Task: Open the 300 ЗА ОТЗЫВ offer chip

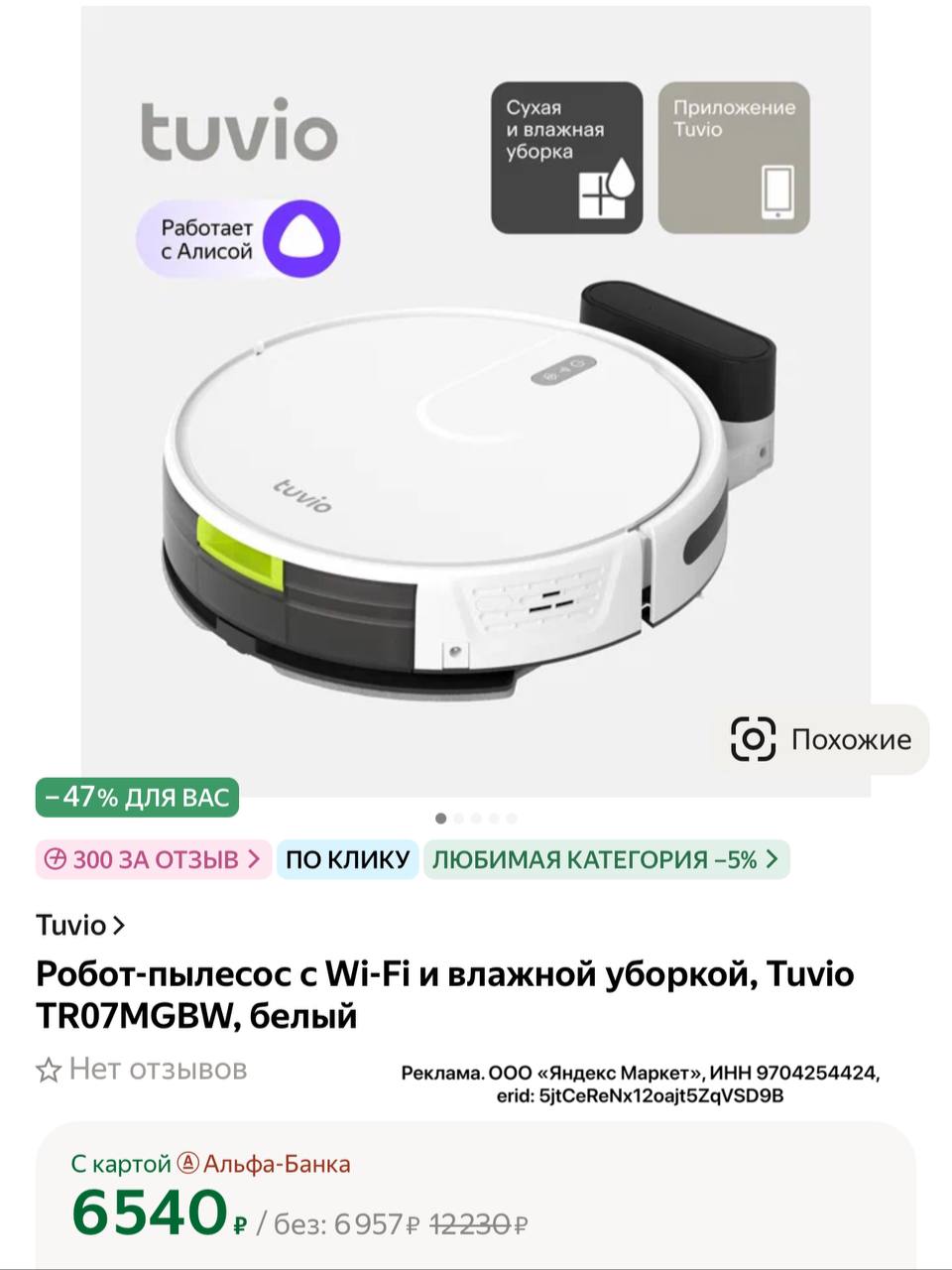Action: [154, 859]
